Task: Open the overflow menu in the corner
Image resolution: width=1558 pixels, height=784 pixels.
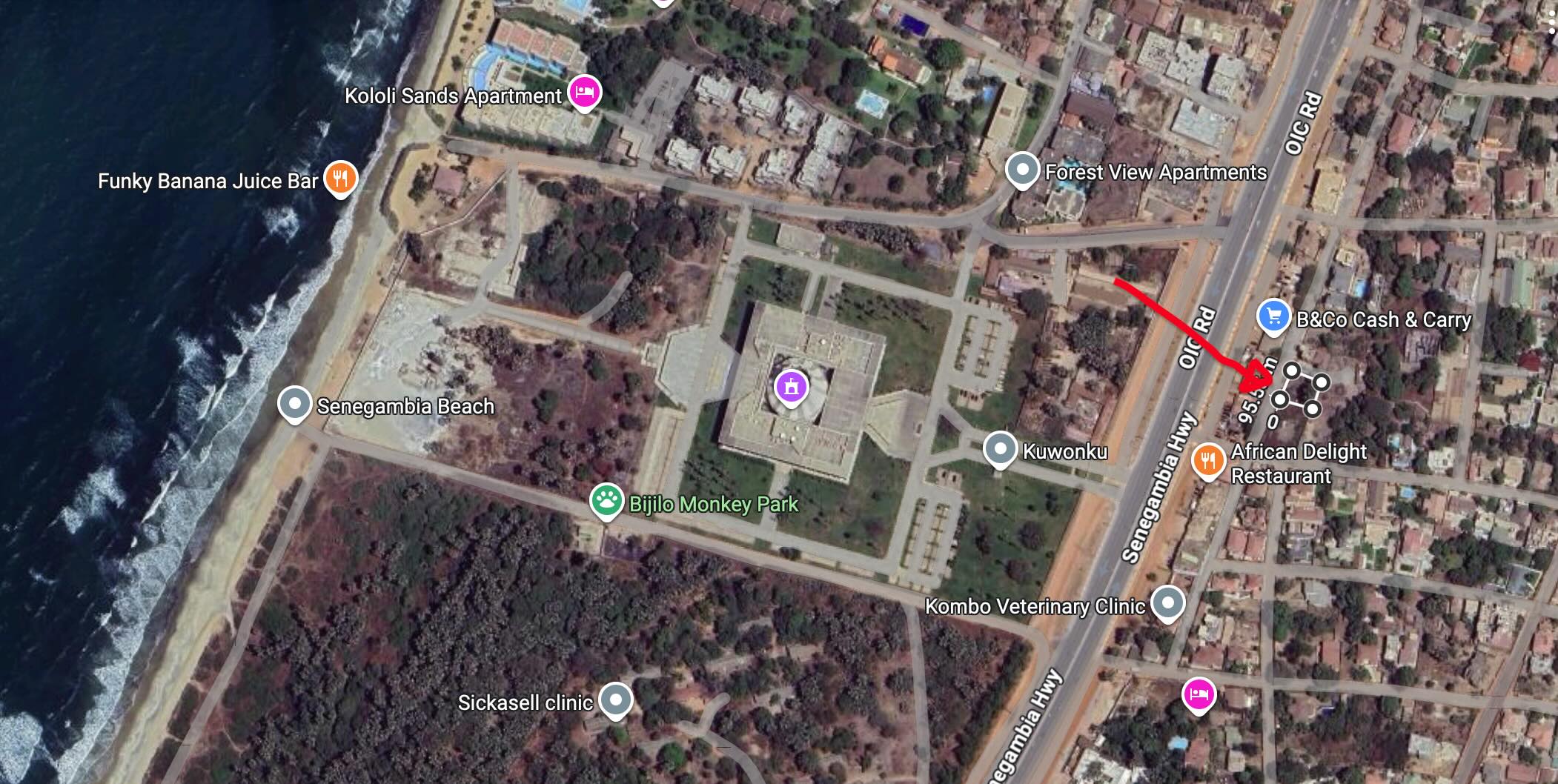Action: [1552, 22]
